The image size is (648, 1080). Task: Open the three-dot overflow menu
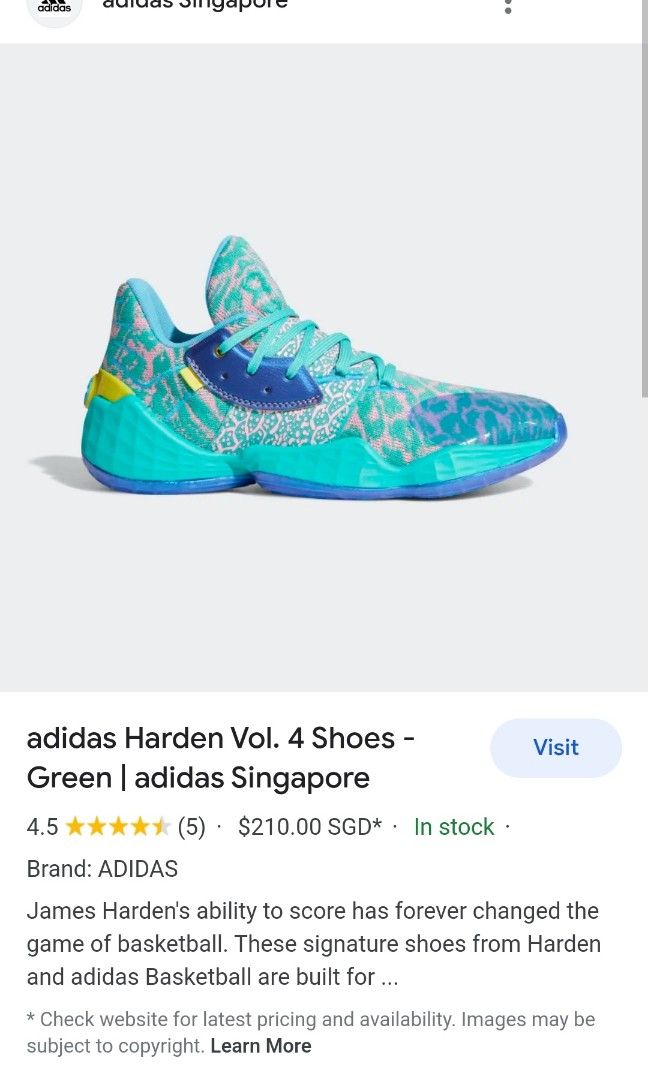[x=508, y=6]
